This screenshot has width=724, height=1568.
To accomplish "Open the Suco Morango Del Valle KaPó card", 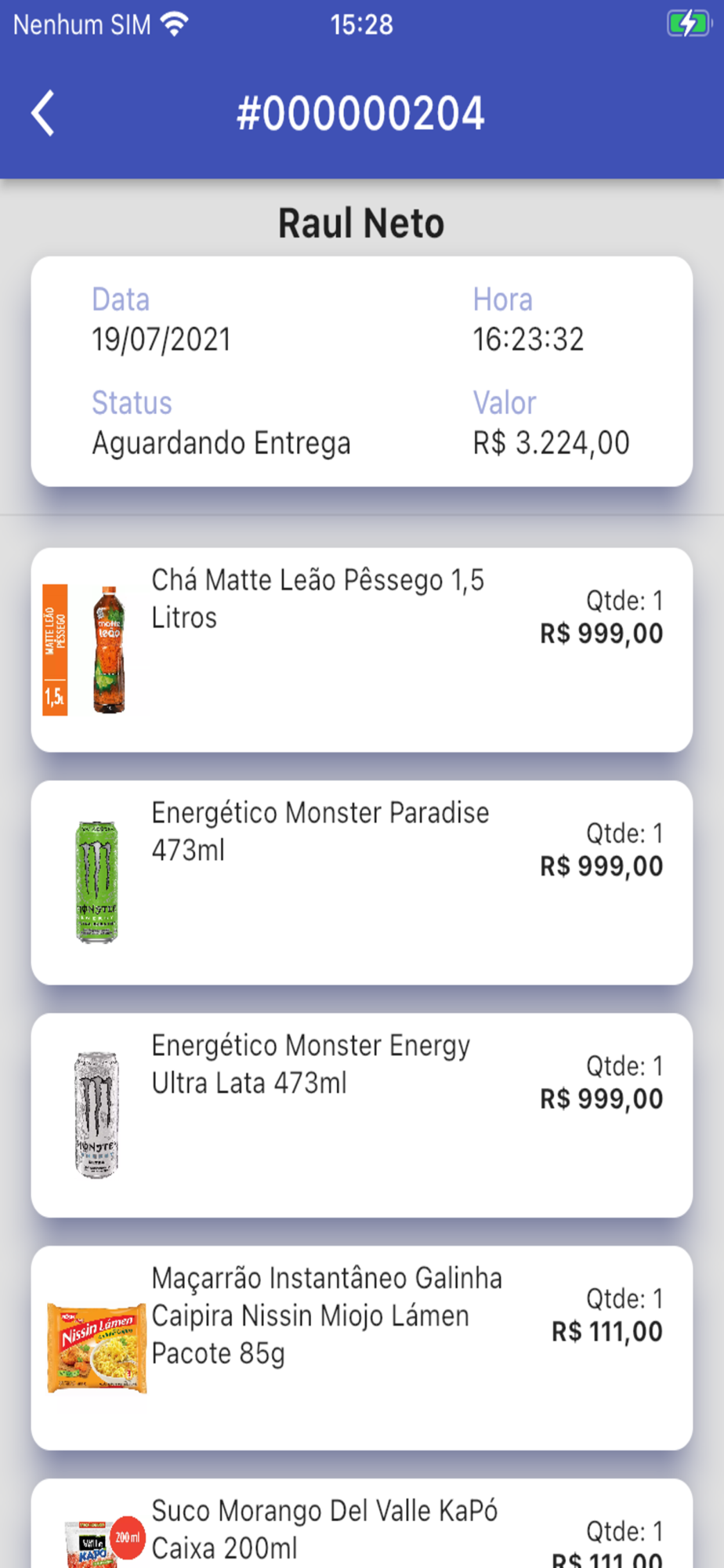I will pos(362,1523).
